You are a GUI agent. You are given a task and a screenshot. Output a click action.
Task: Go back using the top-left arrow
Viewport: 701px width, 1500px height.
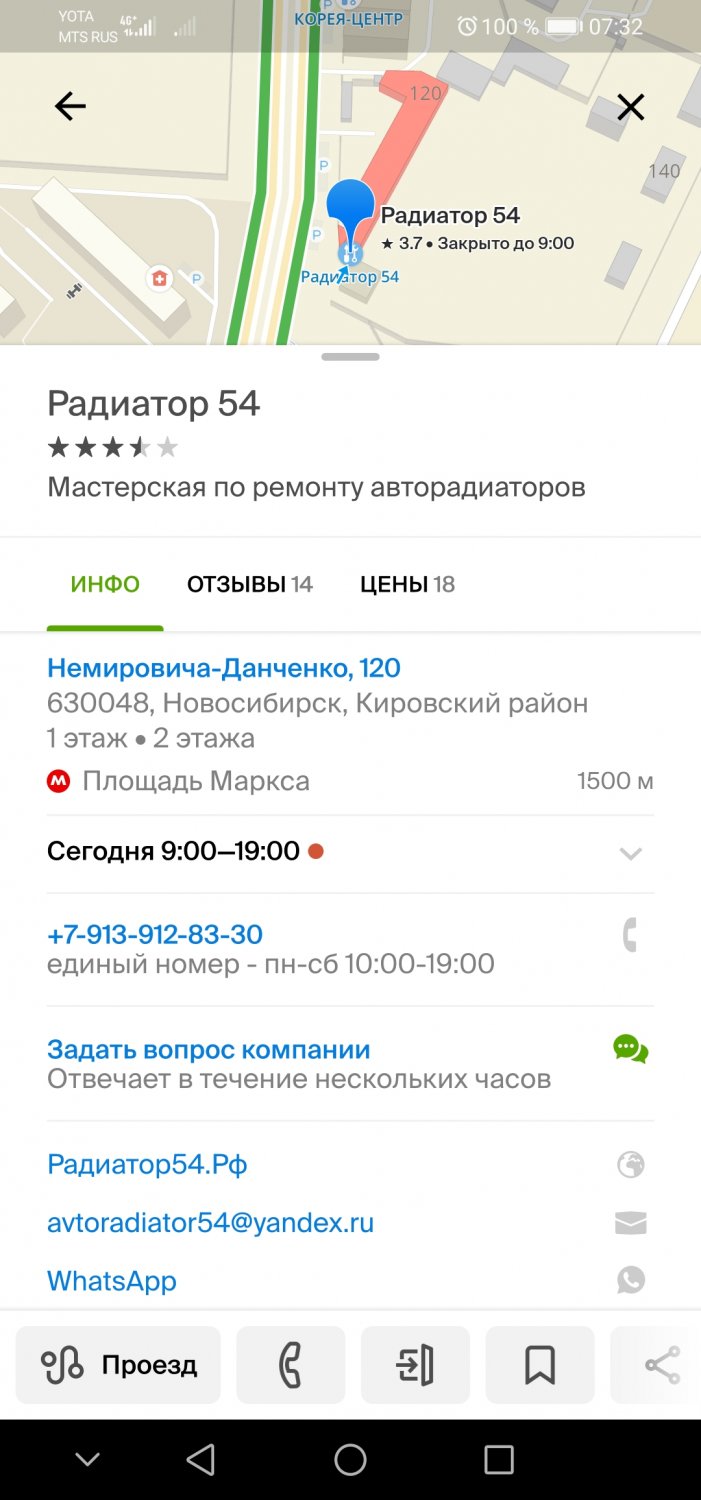(x=70, y=106)
